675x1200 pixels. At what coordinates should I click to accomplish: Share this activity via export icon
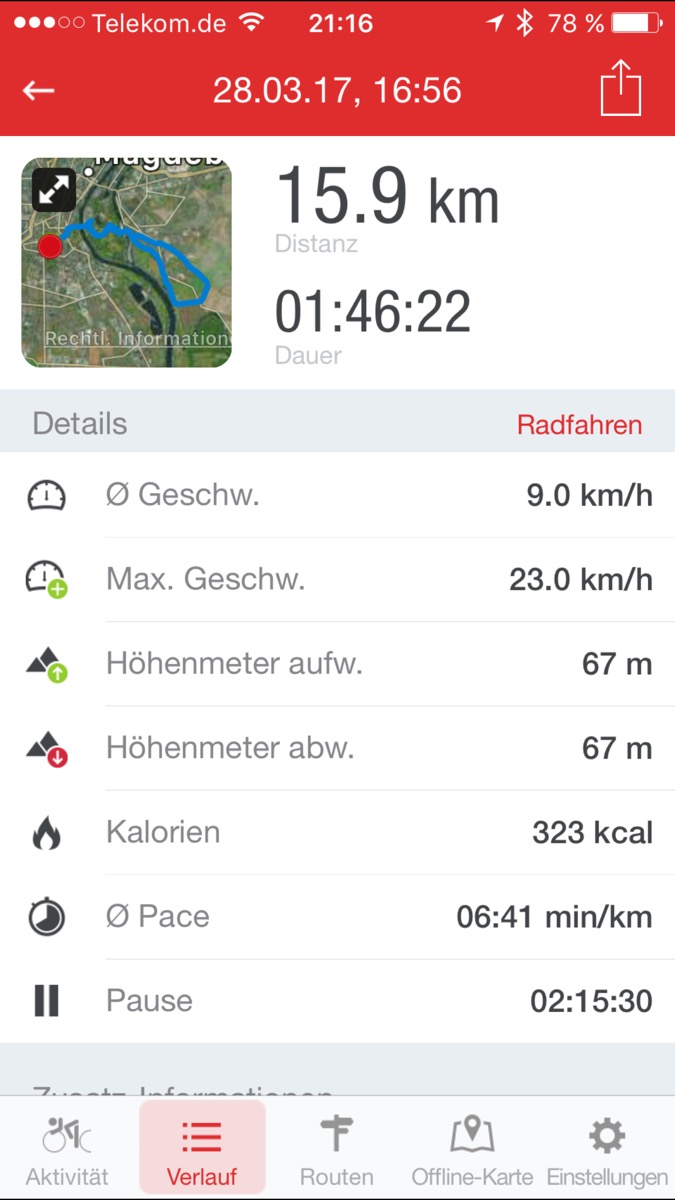point(620,89)
